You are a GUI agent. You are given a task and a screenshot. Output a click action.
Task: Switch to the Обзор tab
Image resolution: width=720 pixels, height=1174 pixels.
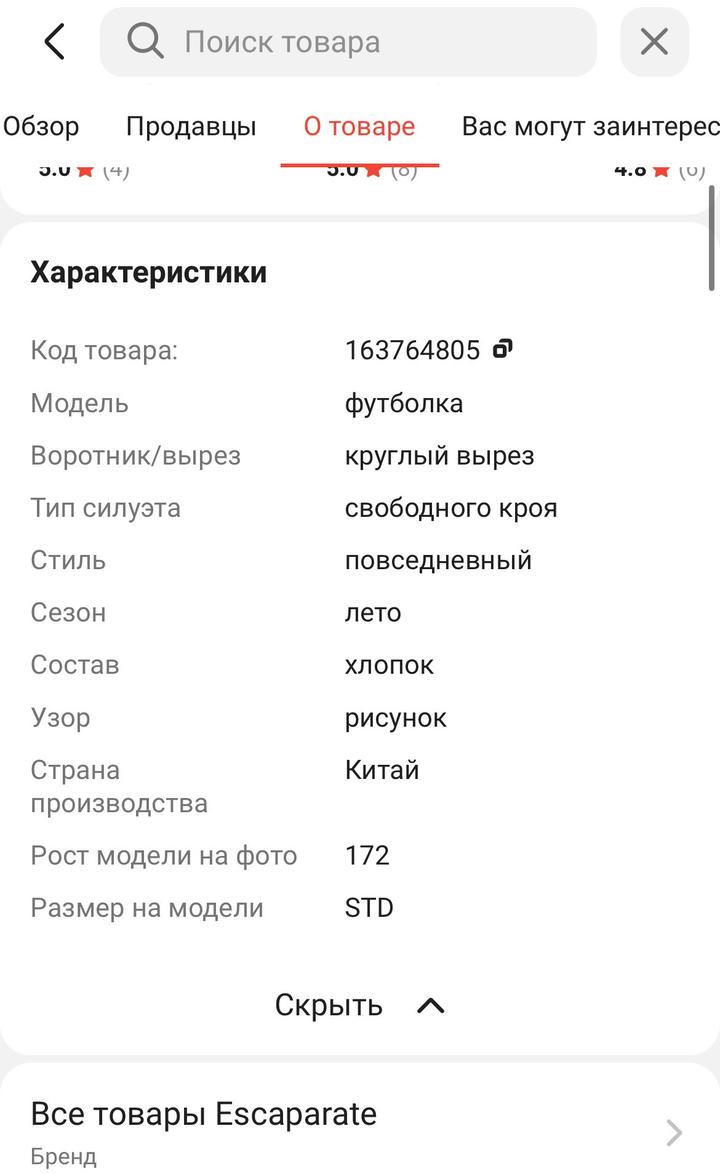(x=40, y=127)
